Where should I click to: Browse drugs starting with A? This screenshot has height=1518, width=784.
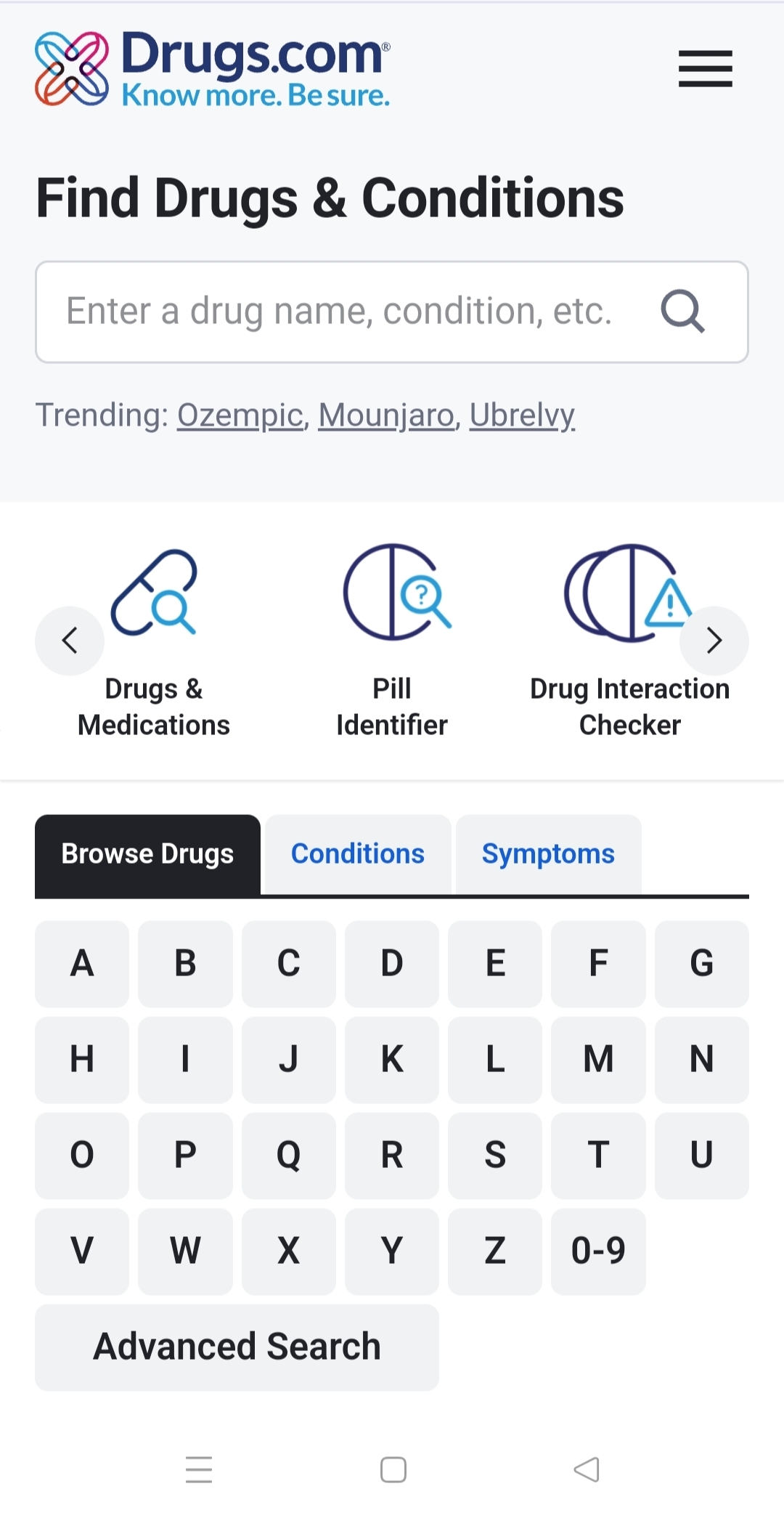82,964
